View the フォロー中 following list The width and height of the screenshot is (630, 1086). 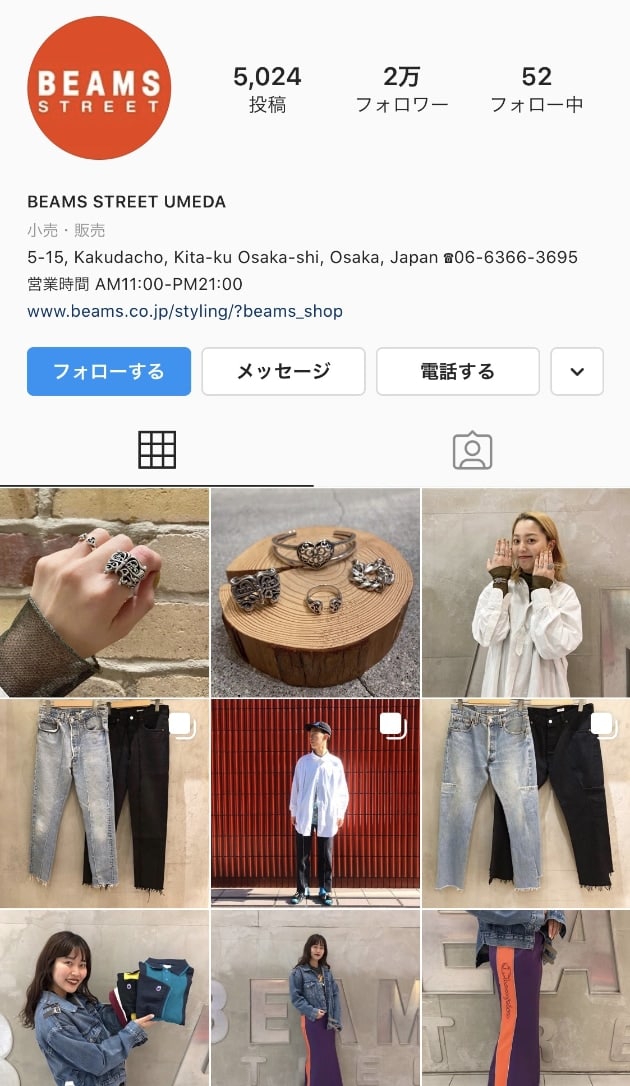tap(536, 89)
